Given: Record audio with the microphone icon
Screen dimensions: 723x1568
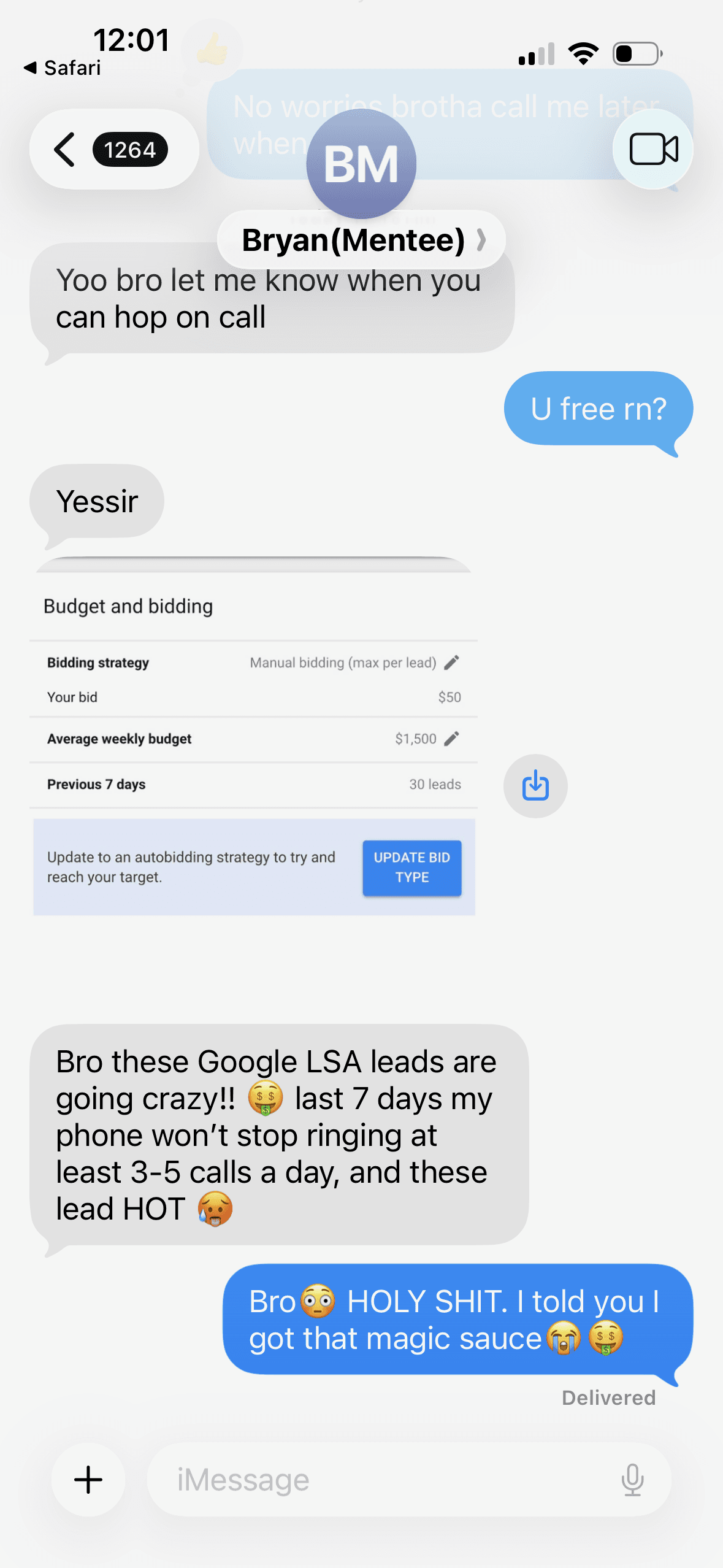Looking at the screenshot, I should point(632,1480).
